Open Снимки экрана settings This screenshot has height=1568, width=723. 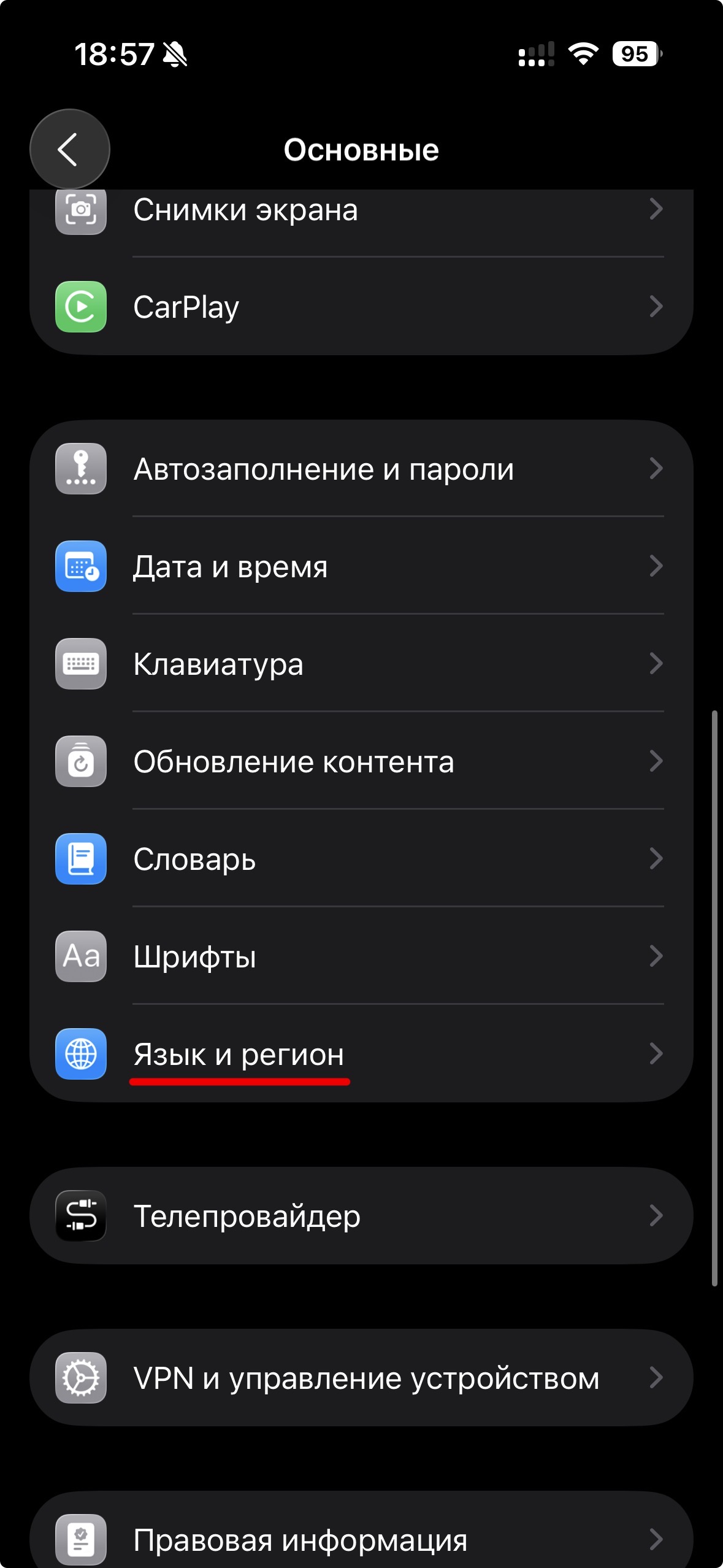361,210
